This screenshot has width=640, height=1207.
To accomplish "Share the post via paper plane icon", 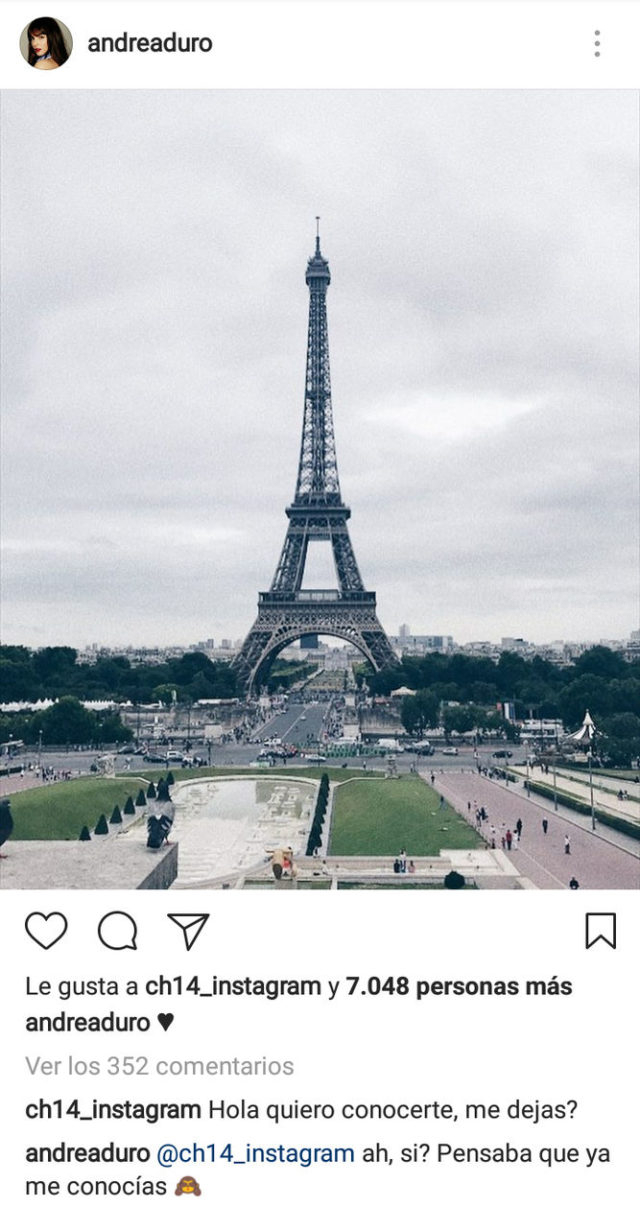I will tap(187, 931).
